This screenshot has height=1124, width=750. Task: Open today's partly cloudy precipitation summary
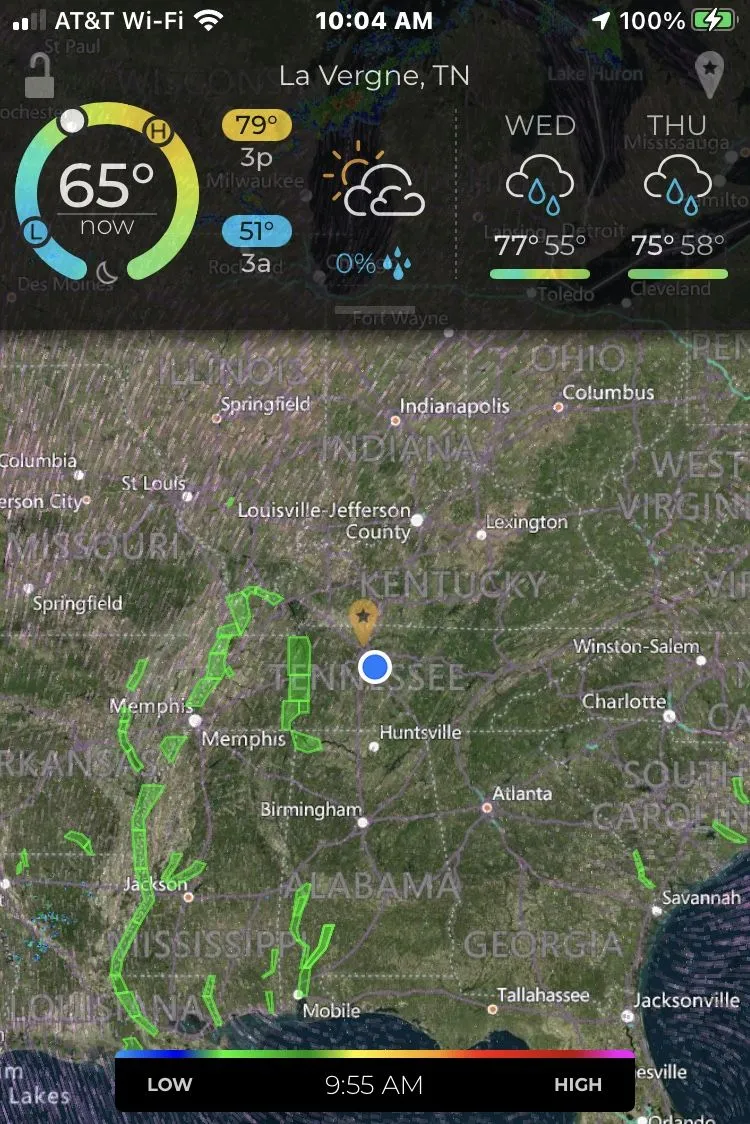373,212
